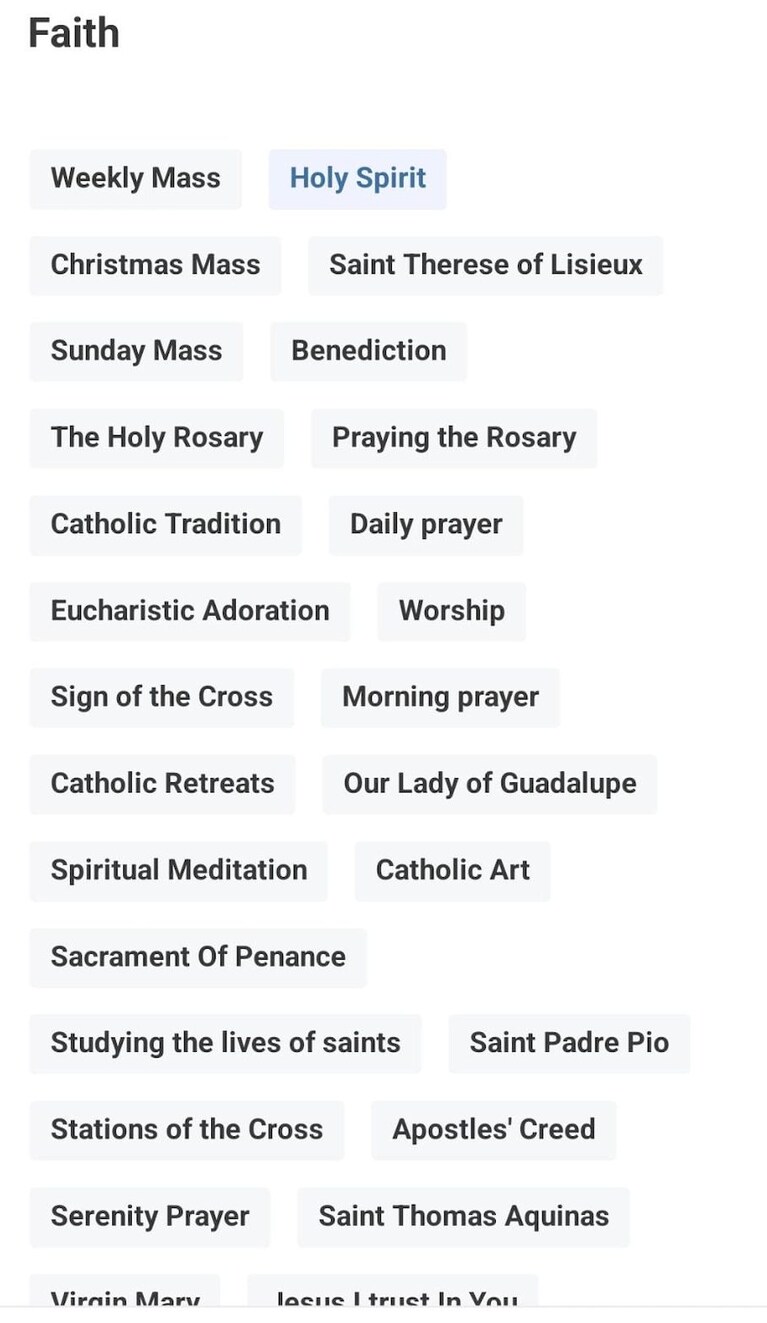Tap the Morning prayer chip
This screenshot has height=1323, width=767.
[x=440, y=698]
